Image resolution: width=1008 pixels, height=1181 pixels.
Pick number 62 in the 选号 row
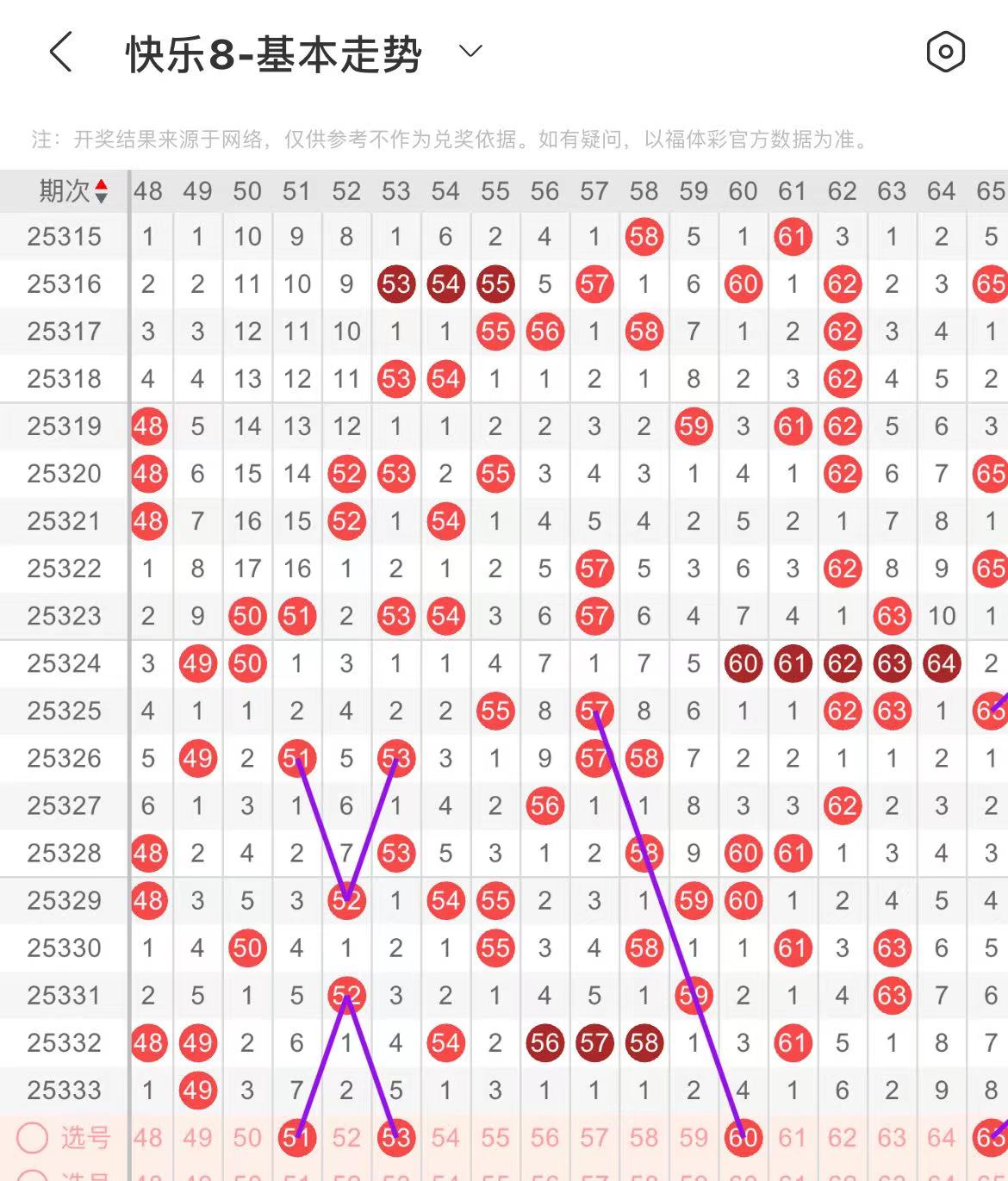point(842,1138)
